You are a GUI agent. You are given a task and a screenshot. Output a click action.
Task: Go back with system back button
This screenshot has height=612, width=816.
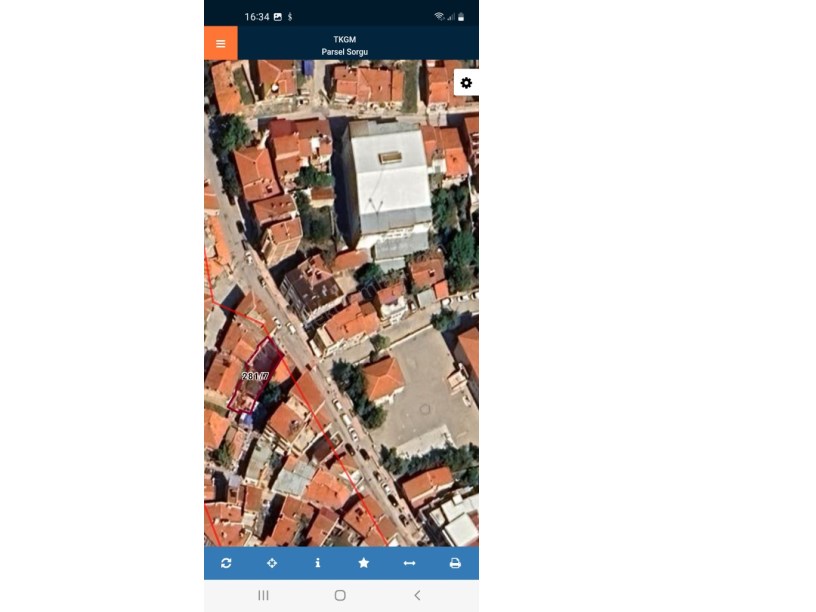coord(417,595)
